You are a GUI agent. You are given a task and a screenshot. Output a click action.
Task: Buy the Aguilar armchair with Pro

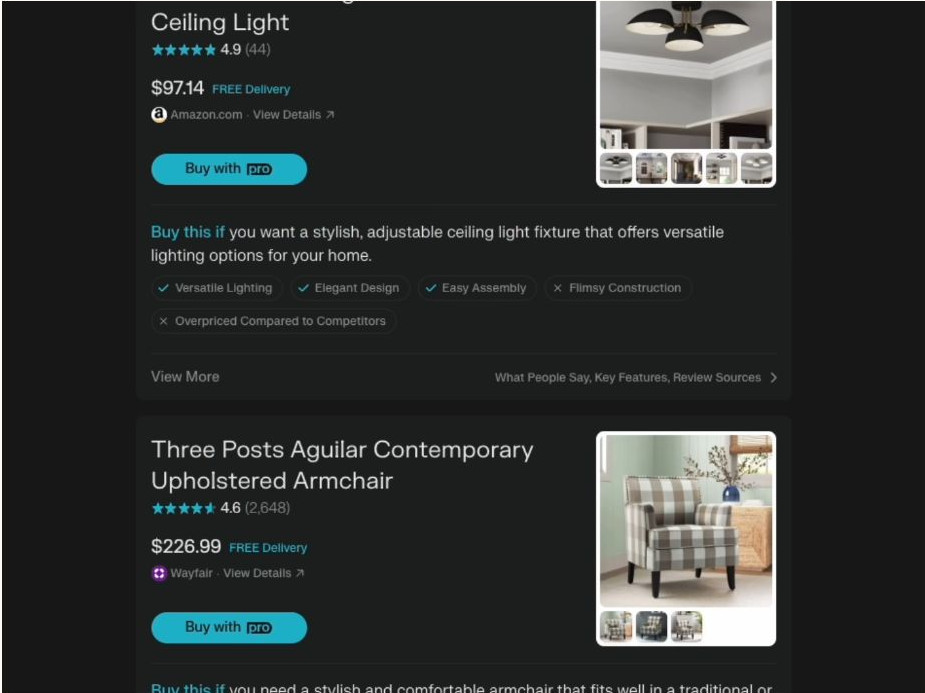[228, 628]
